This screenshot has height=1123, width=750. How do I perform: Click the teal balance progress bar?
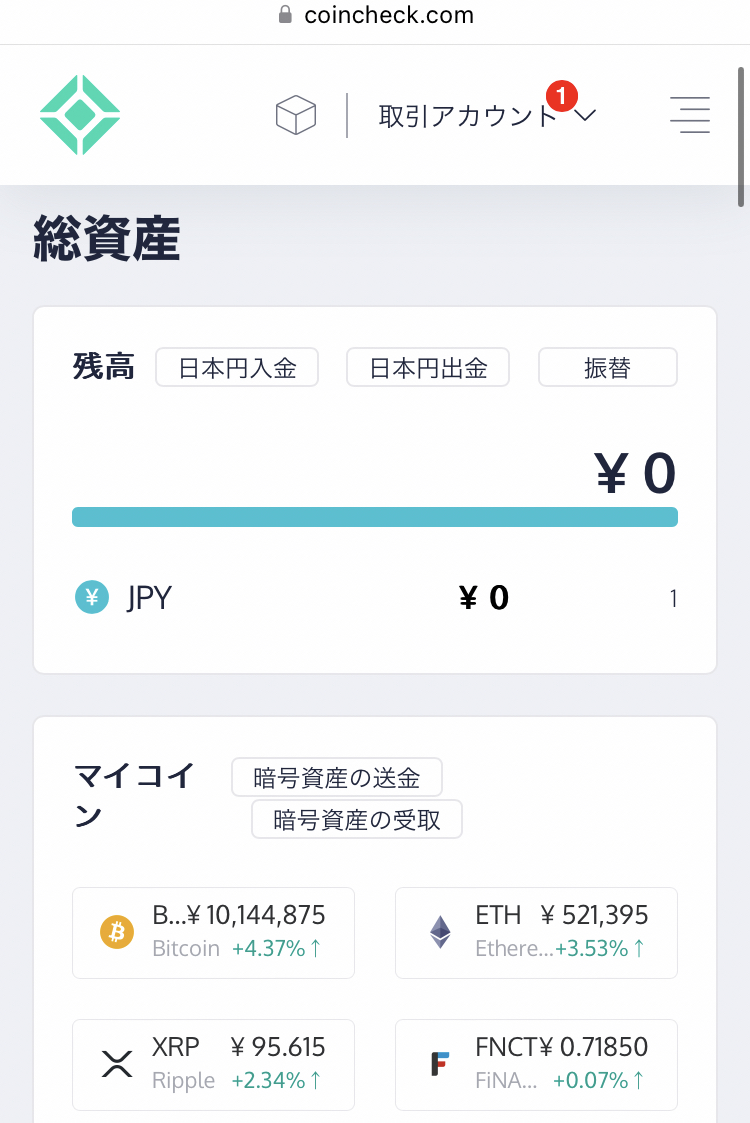click(374, 516)
